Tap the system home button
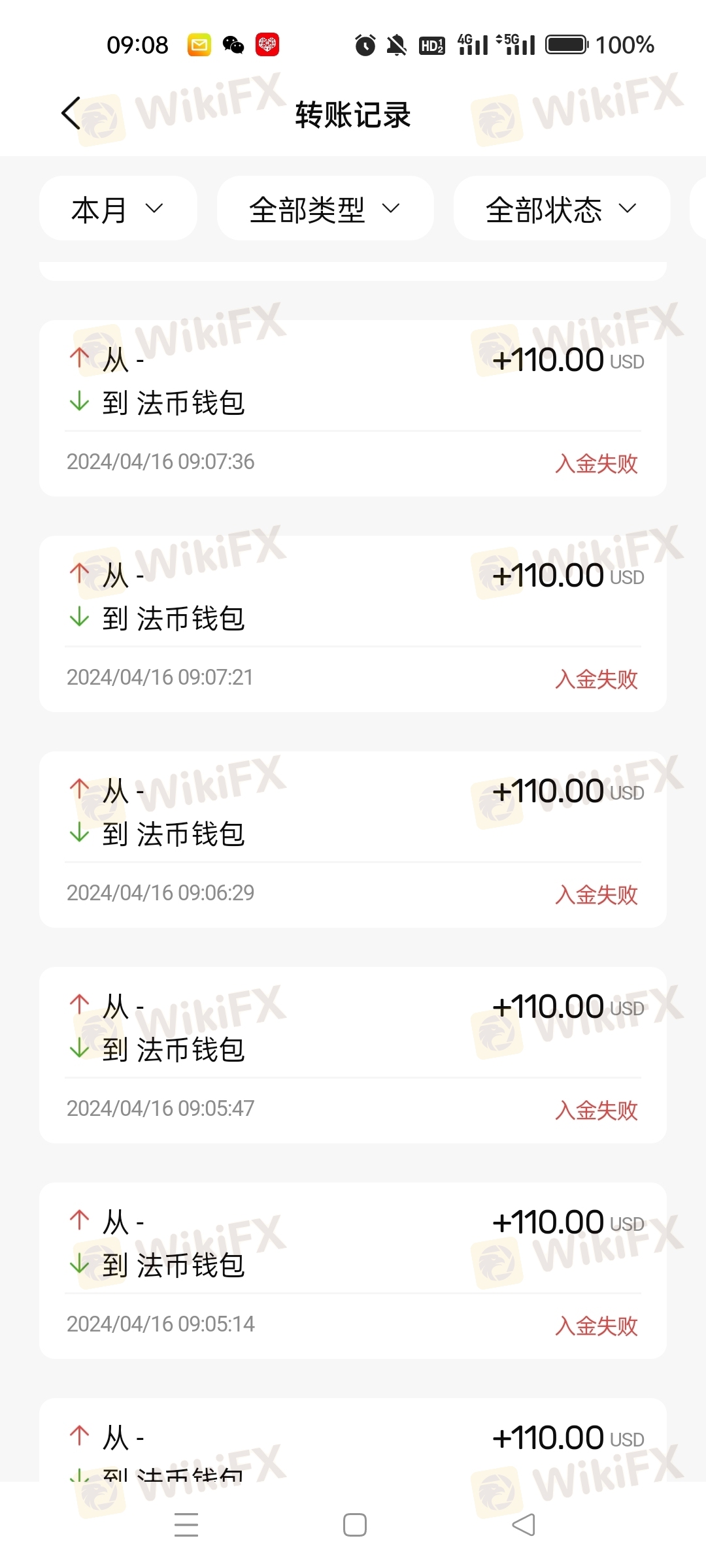This screenshot has width=706, height=1568. pyautogui.click(x=354, y=1525)
